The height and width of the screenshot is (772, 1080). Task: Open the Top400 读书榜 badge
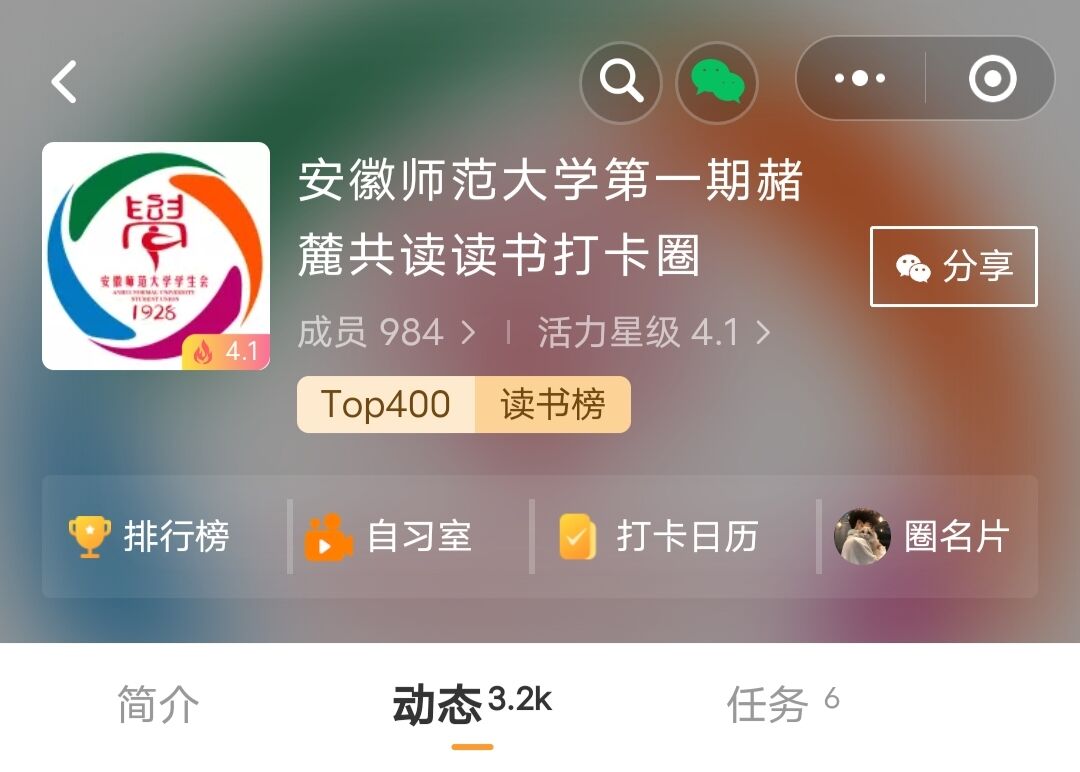click(464, 405)
